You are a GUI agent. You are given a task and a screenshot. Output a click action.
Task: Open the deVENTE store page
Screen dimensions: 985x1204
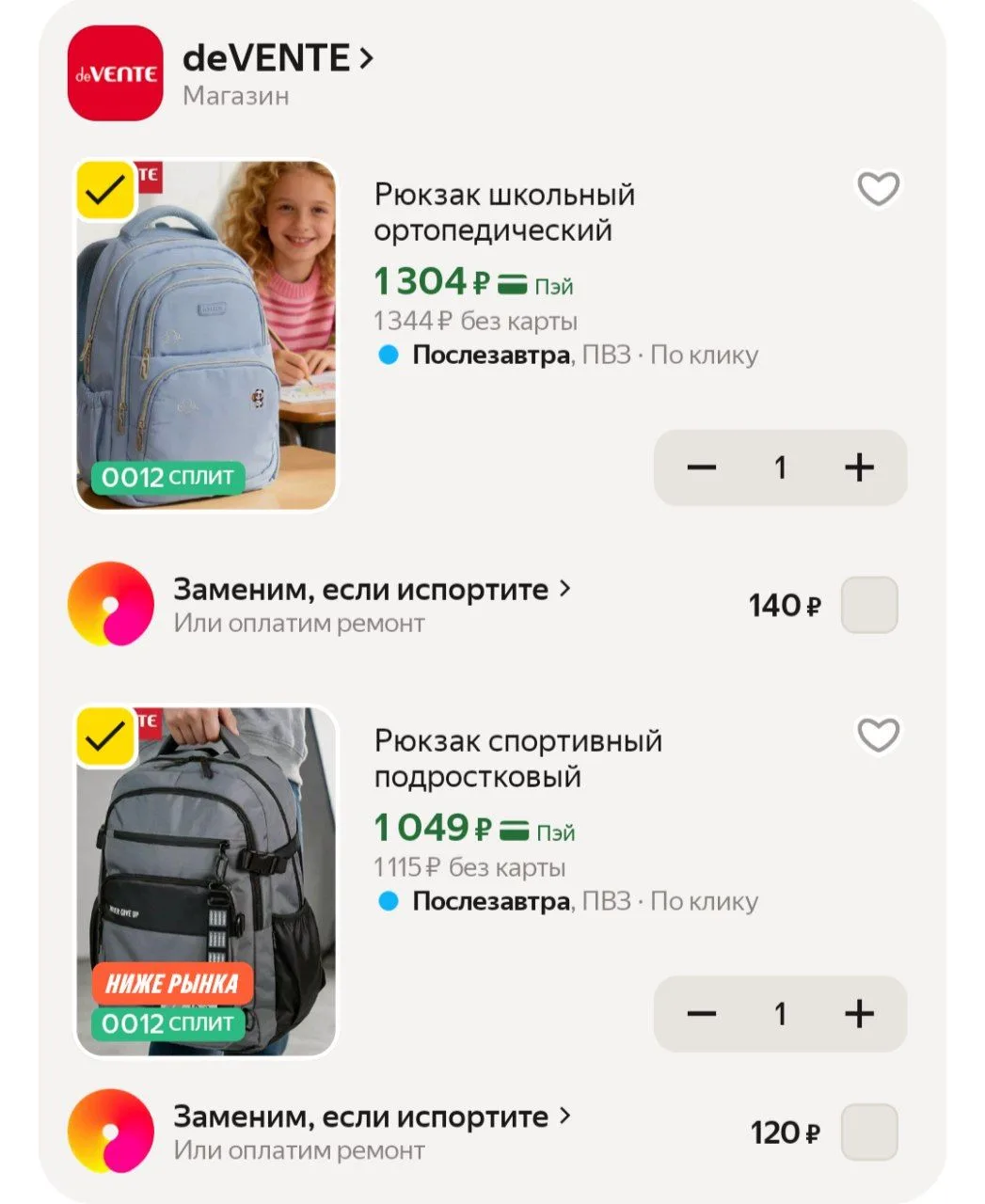click(x=278, y=58)
